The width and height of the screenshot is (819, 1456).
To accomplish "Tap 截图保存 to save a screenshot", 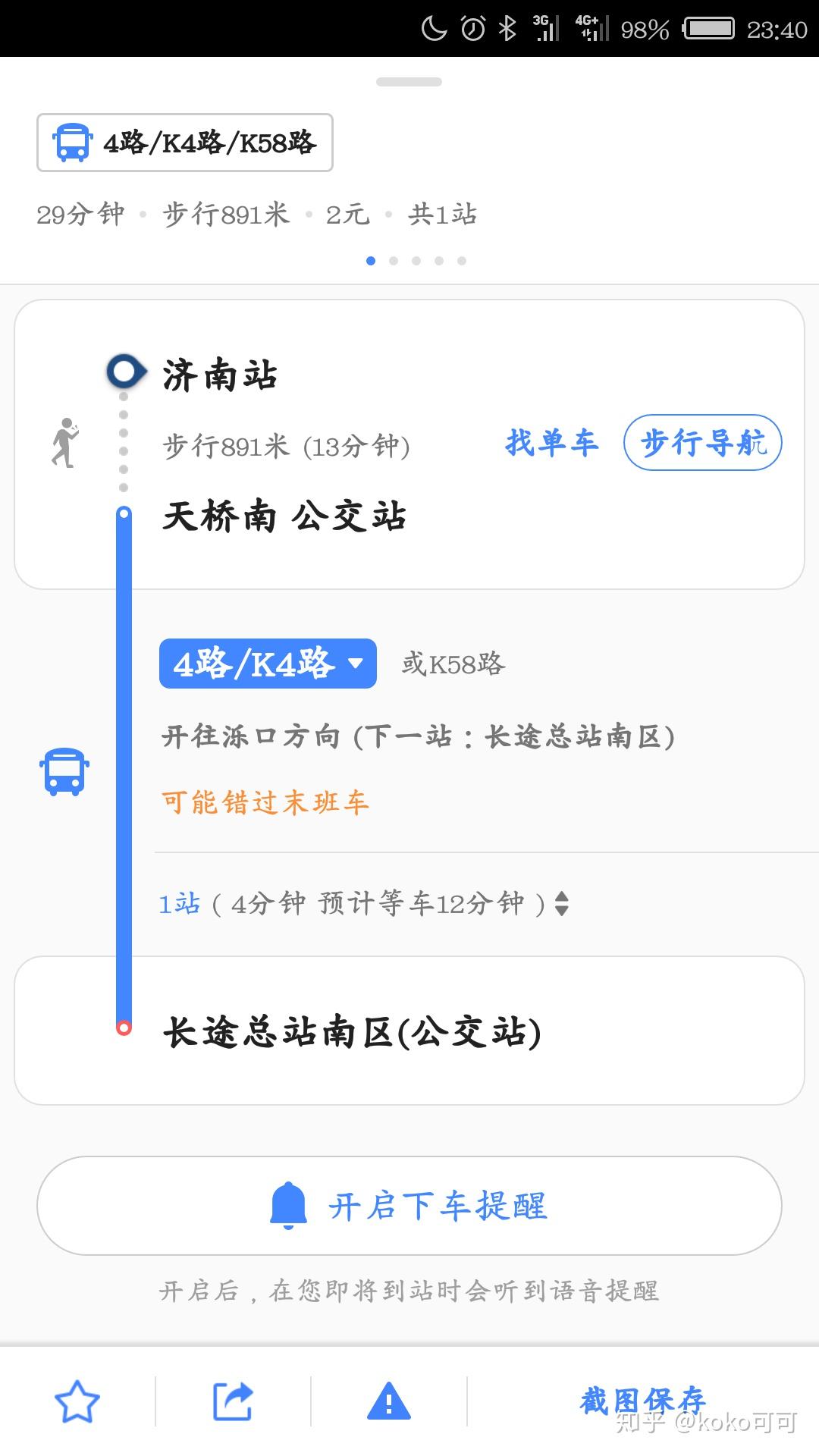I will 642,1401.
